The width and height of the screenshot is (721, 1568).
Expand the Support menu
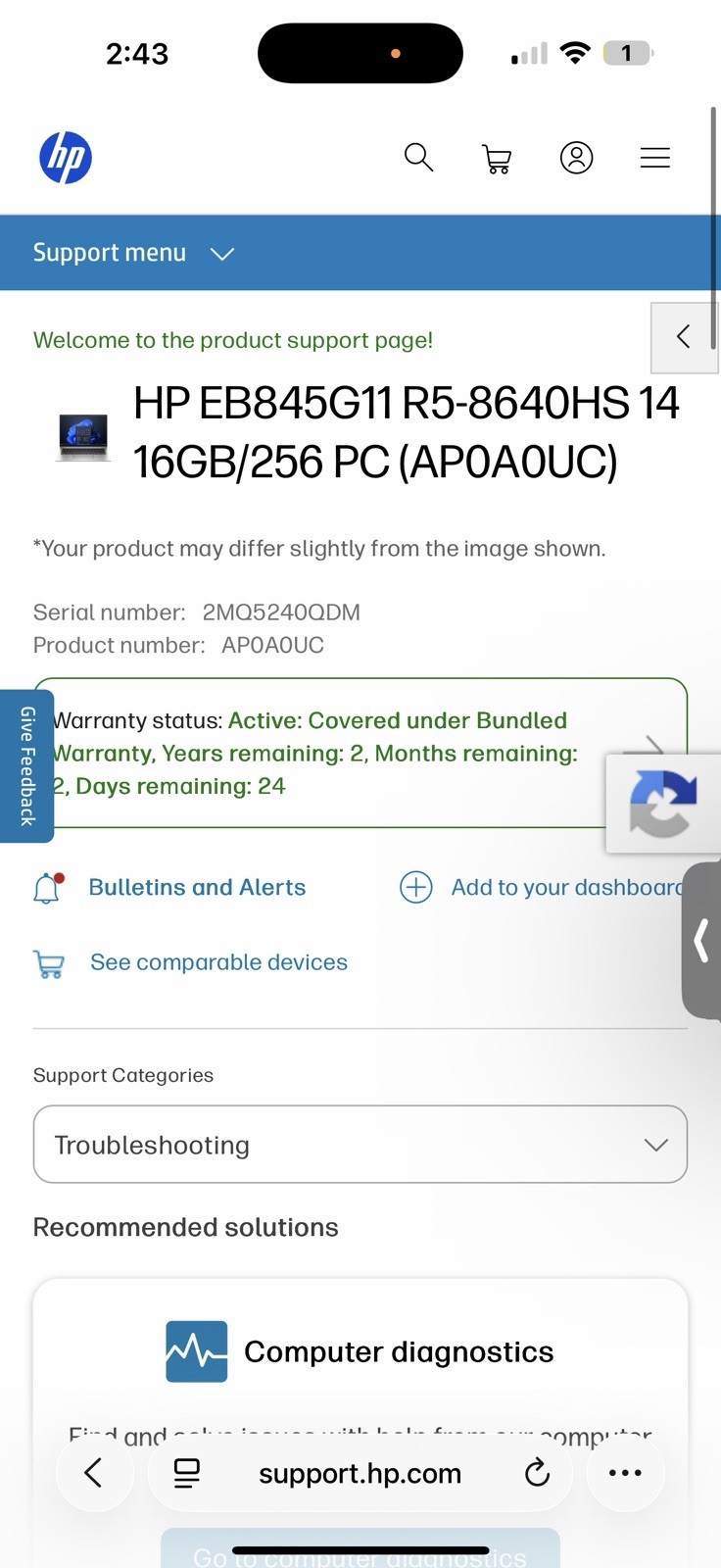[133, 253]
